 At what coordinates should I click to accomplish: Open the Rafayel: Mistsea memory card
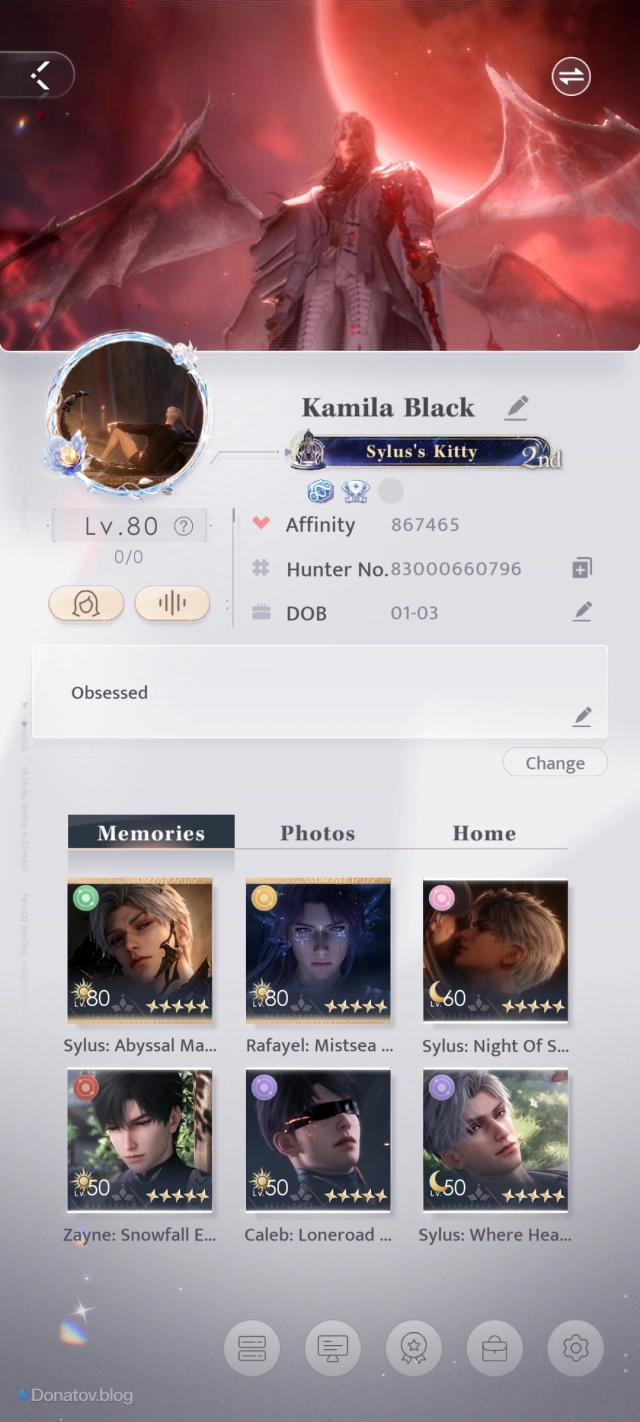(x=318, y=950)
